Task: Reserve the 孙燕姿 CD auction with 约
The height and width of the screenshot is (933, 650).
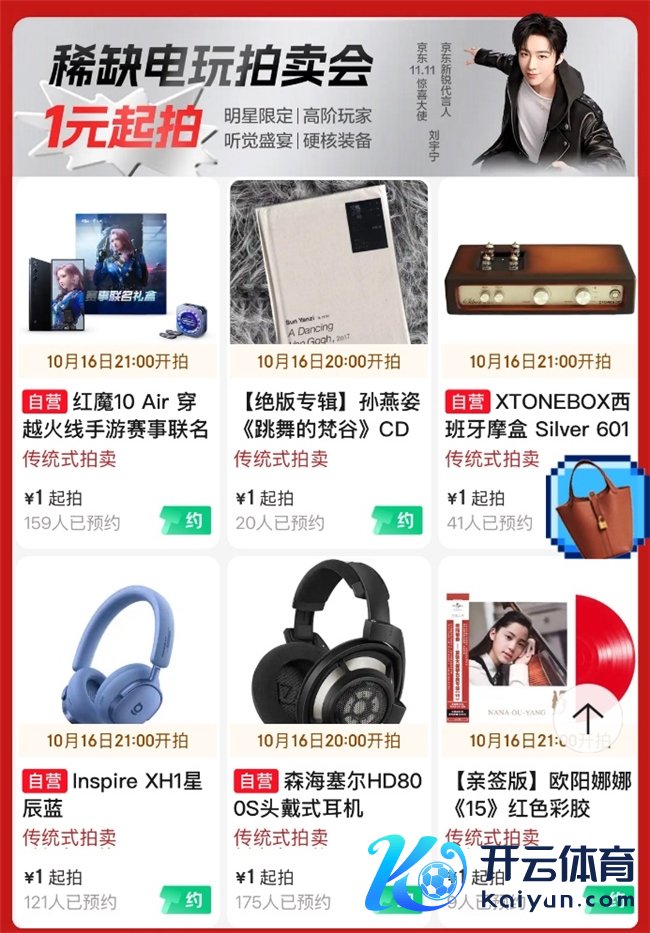Action: 397,521
